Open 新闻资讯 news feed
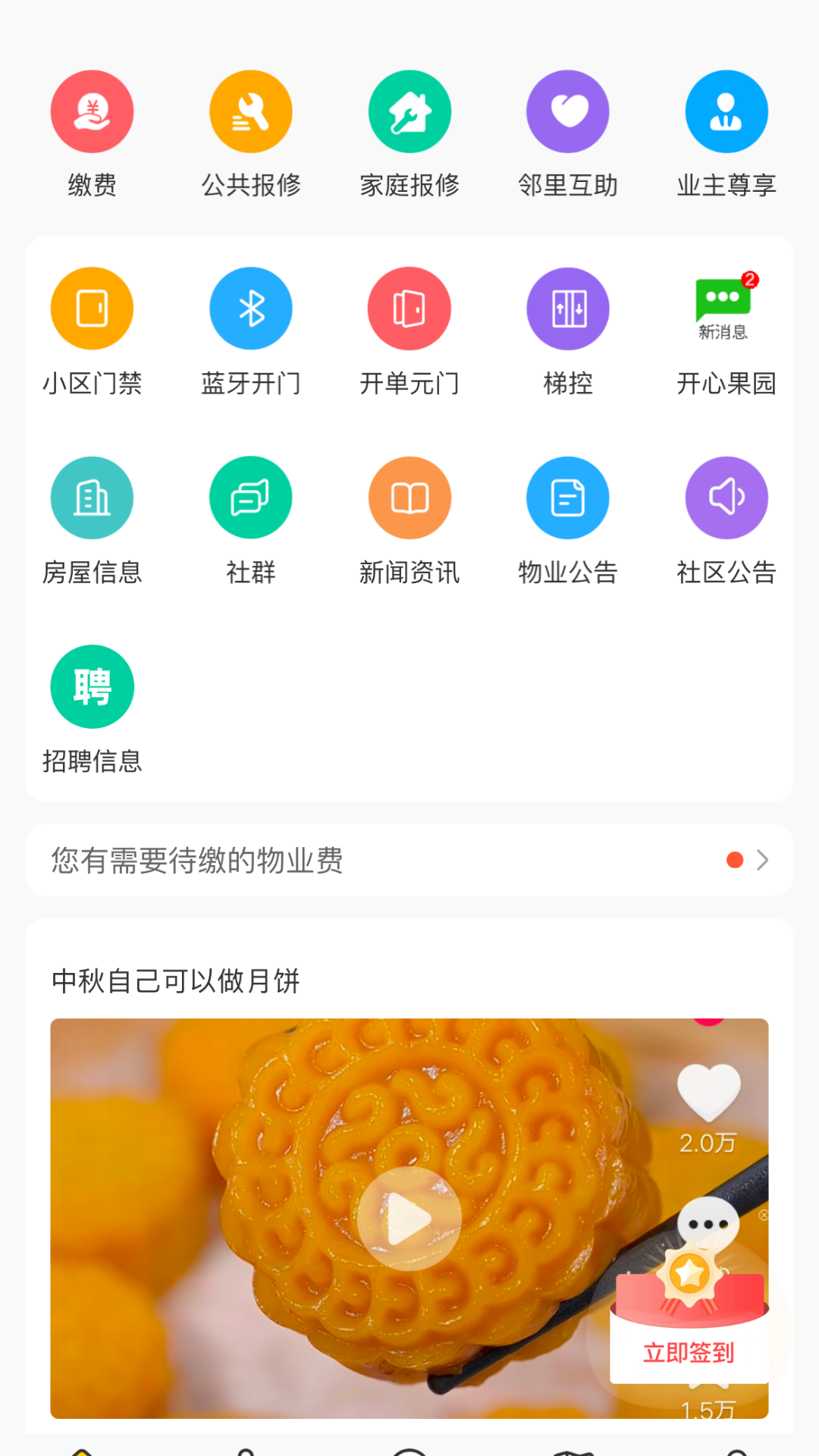This screenshot has height=1456, width=819. click(x=409, y=497)
